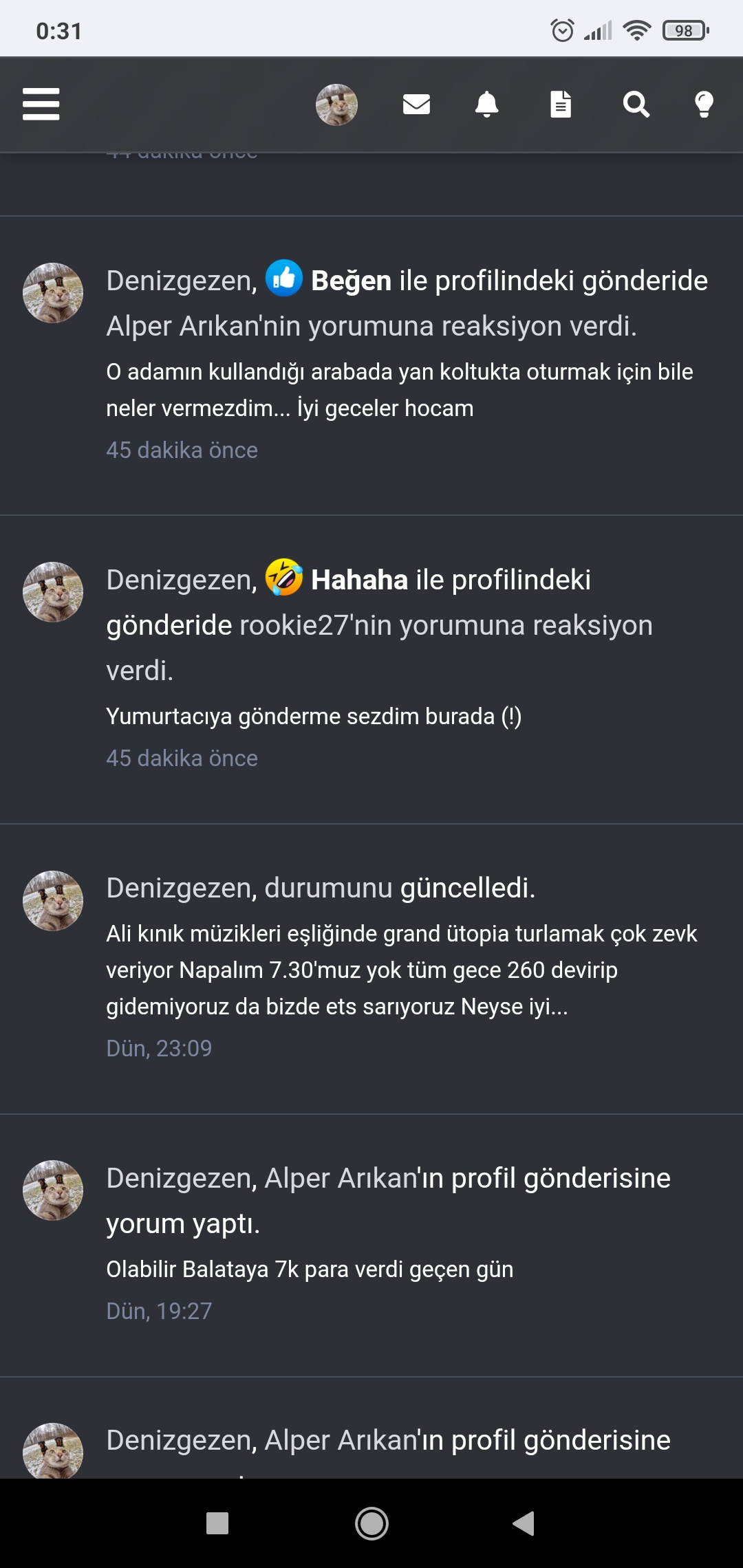Open the forum search

pos(636,105)
